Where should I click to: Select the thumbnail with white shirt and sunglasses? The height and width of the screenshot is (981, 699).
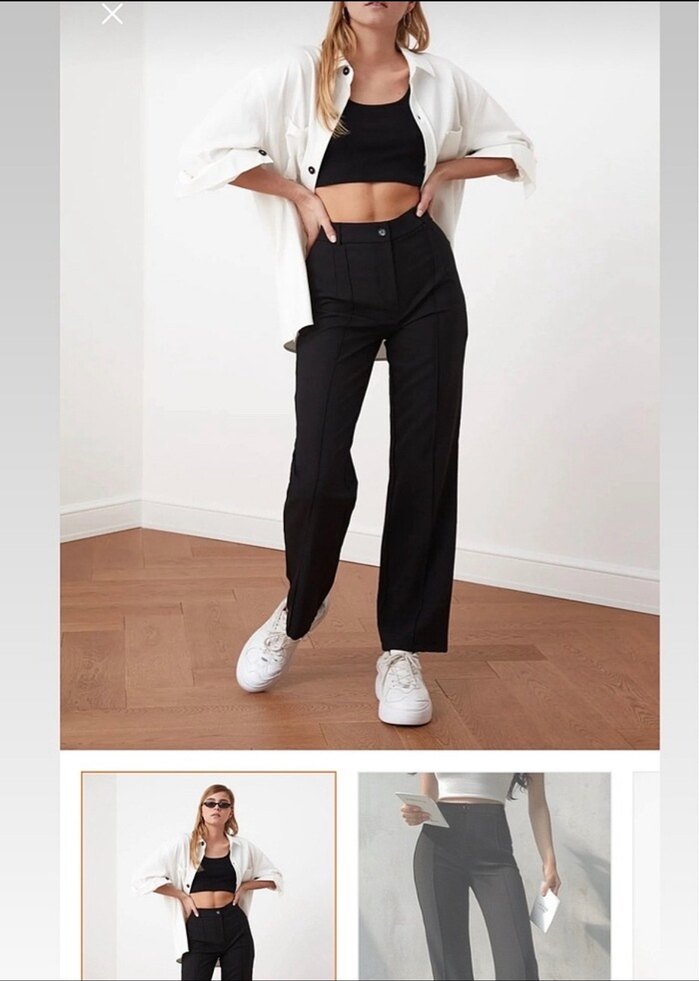point(209,875)
